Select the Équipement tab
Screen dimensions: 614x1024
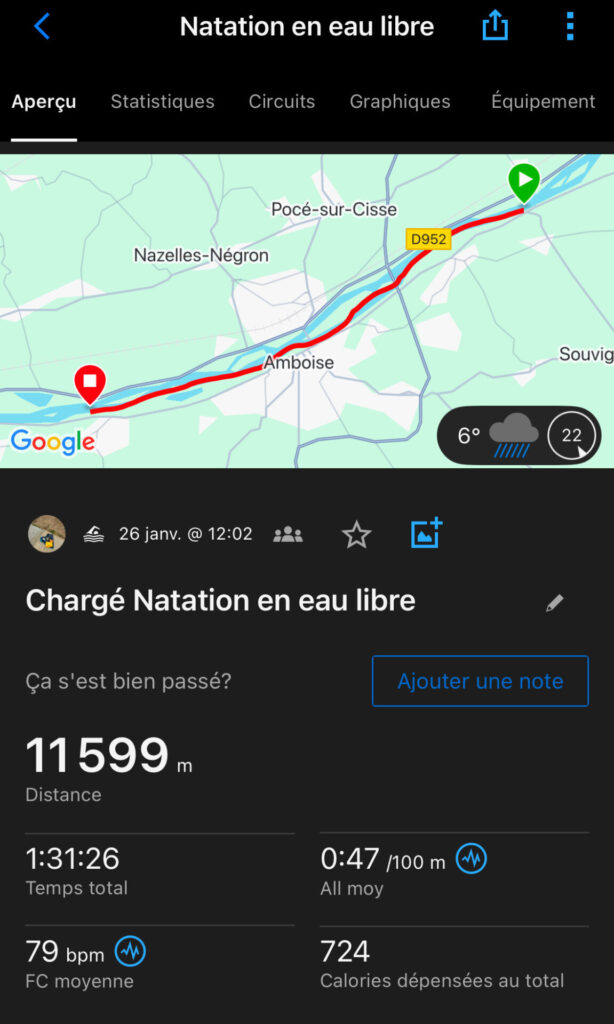coord(543,101)
